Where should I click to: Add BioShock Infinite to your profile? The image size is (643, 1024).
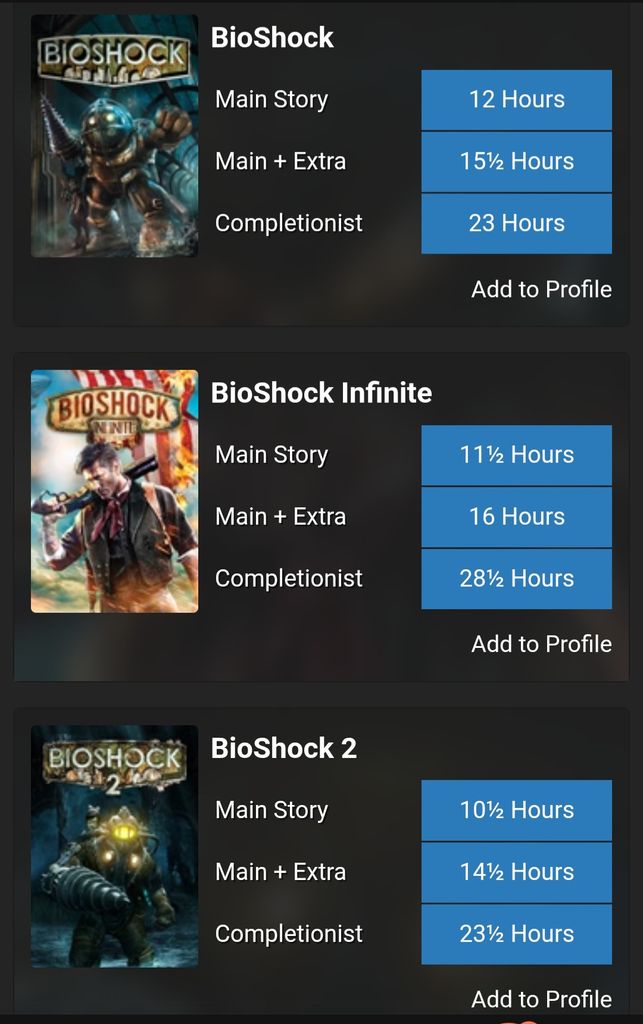point(541,644)
